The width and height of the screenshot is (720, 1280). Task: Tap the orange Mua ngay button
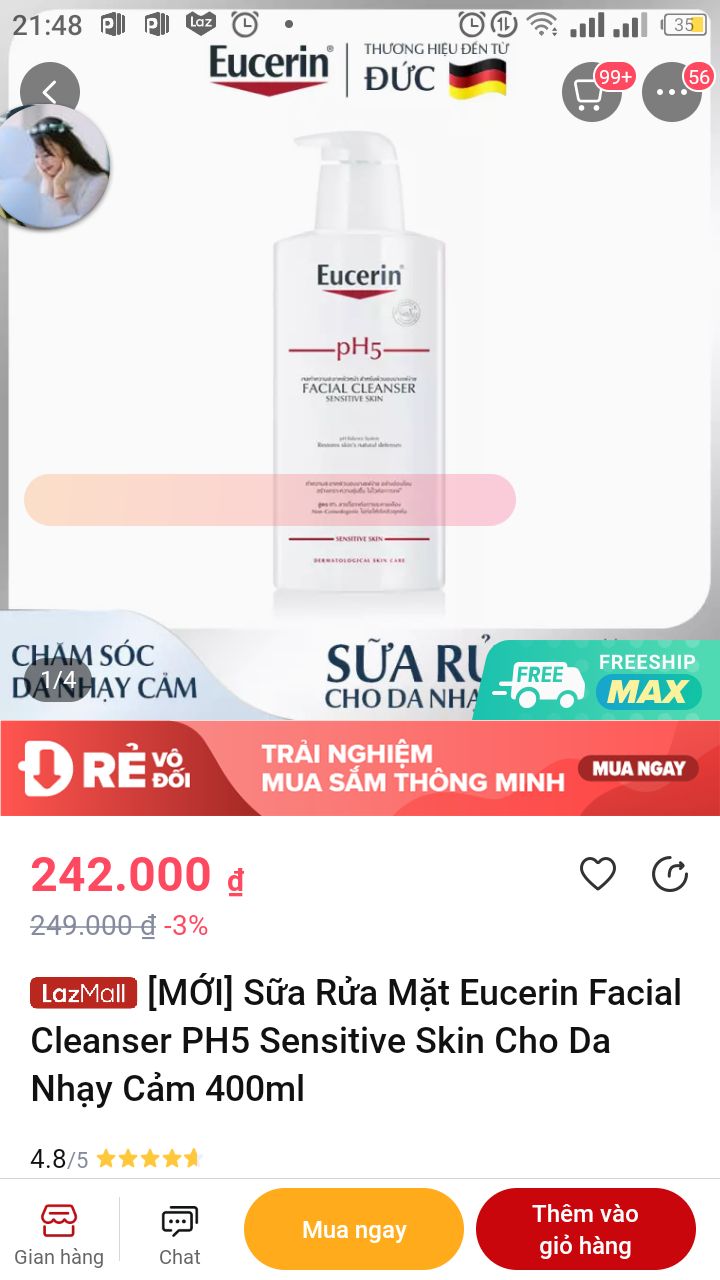[354, 1229]
